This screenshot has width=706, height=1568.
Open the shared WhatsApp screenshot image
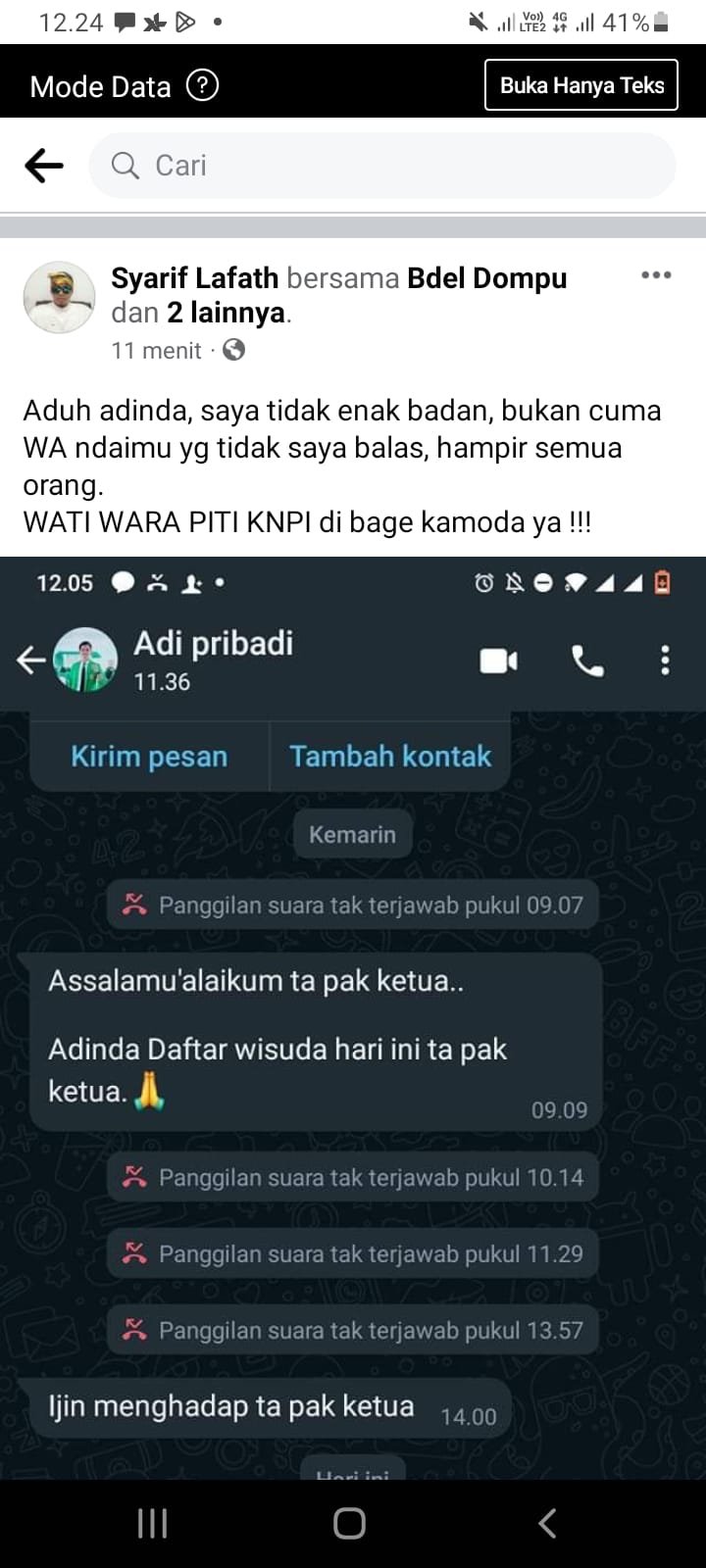[x=353, y=1017]
